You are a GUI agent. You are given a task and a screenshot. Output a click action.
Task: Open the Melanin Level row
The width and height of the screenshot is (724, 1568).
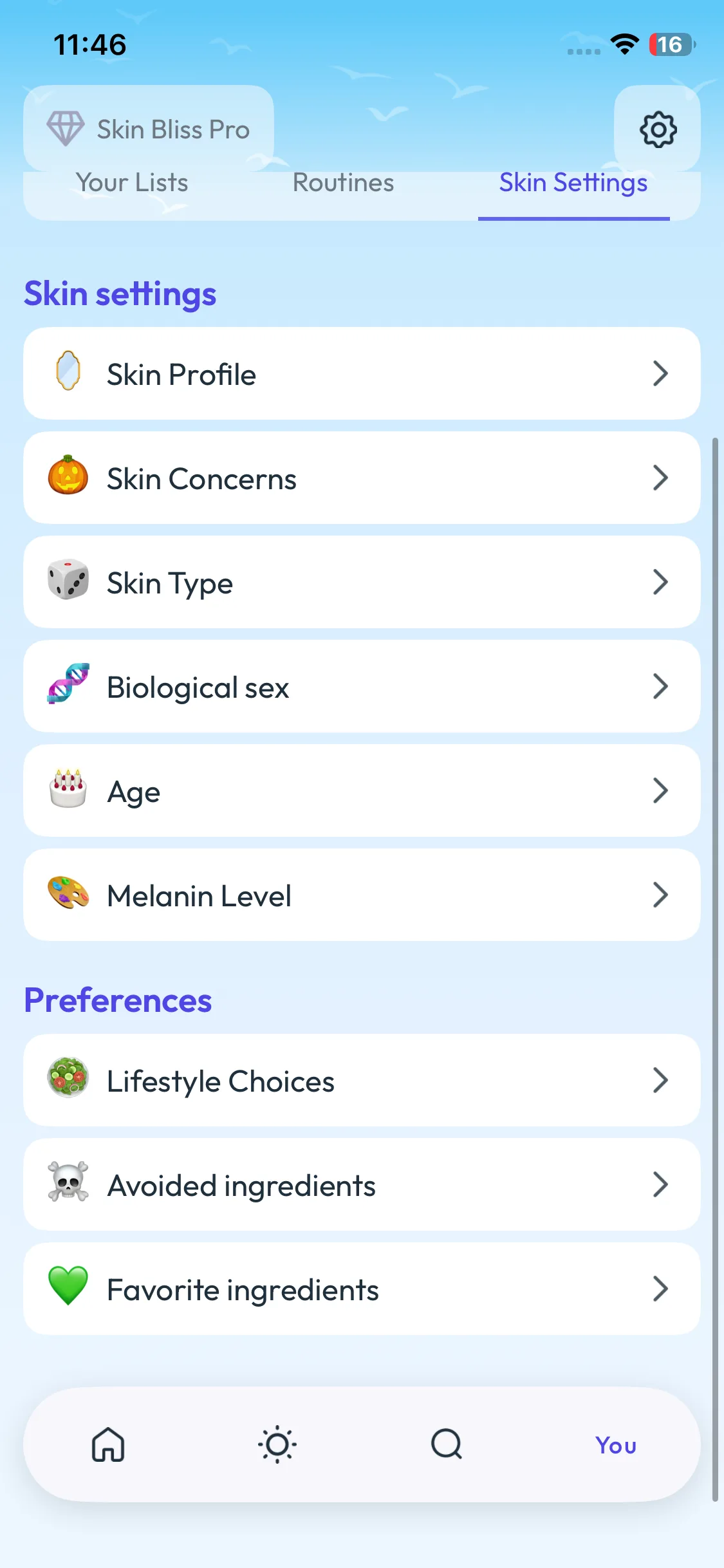[x=362, y=895]
